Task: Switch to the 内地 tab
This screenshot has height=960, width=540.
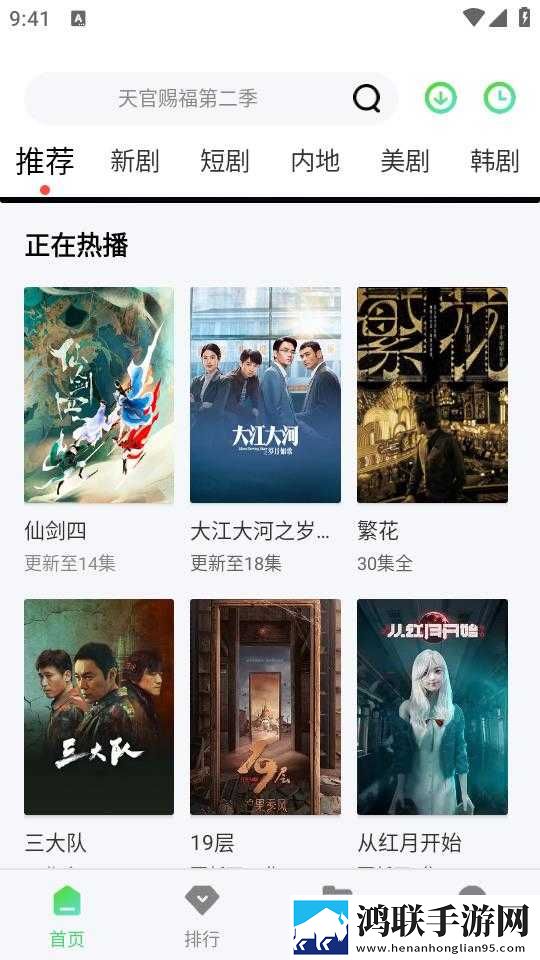Action: pyautogui.click(x=315, y=162)
